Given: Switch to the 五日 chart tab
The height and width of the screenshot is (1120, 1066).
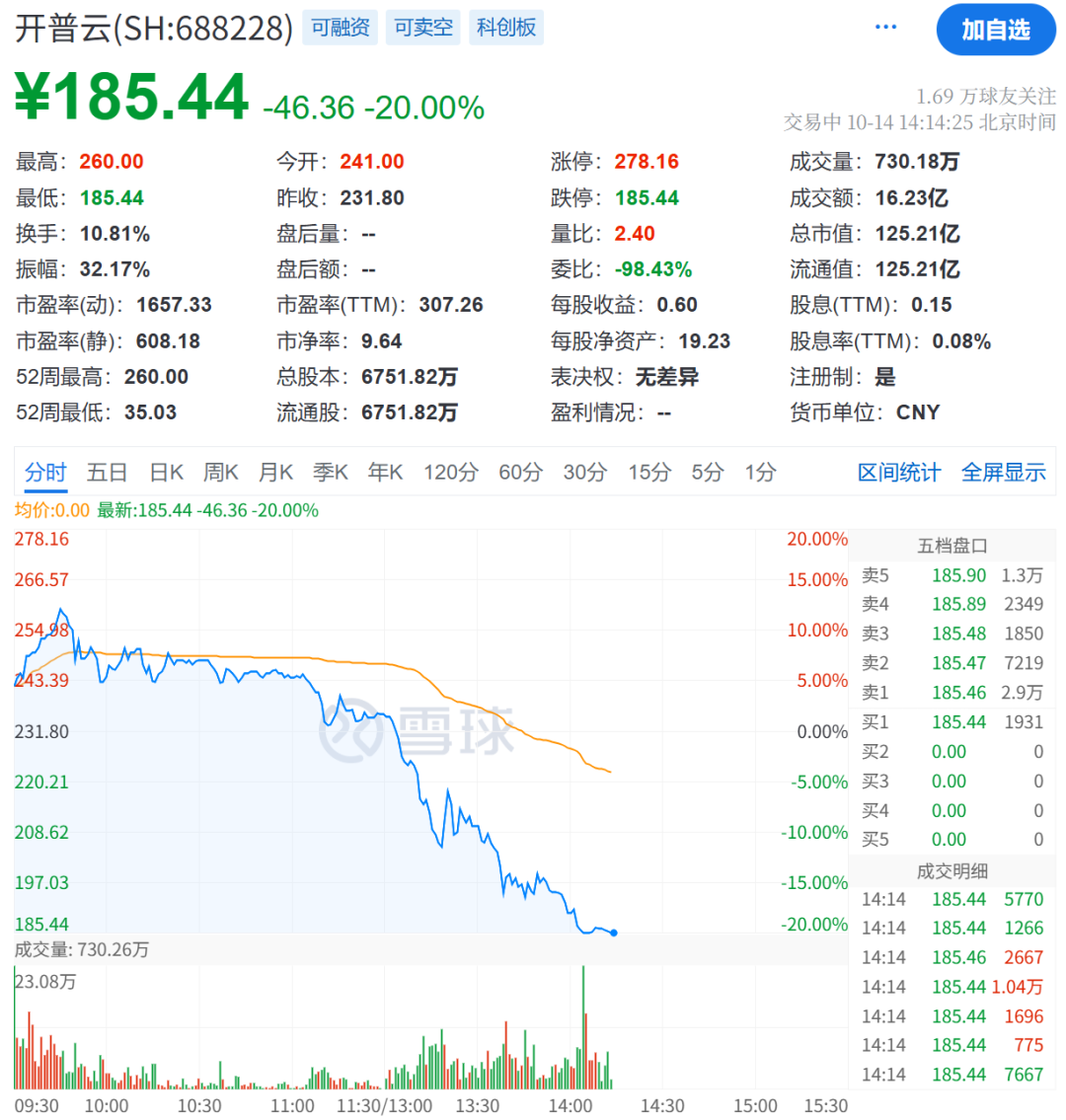Looking at the screenshot, I should (107, 473).
